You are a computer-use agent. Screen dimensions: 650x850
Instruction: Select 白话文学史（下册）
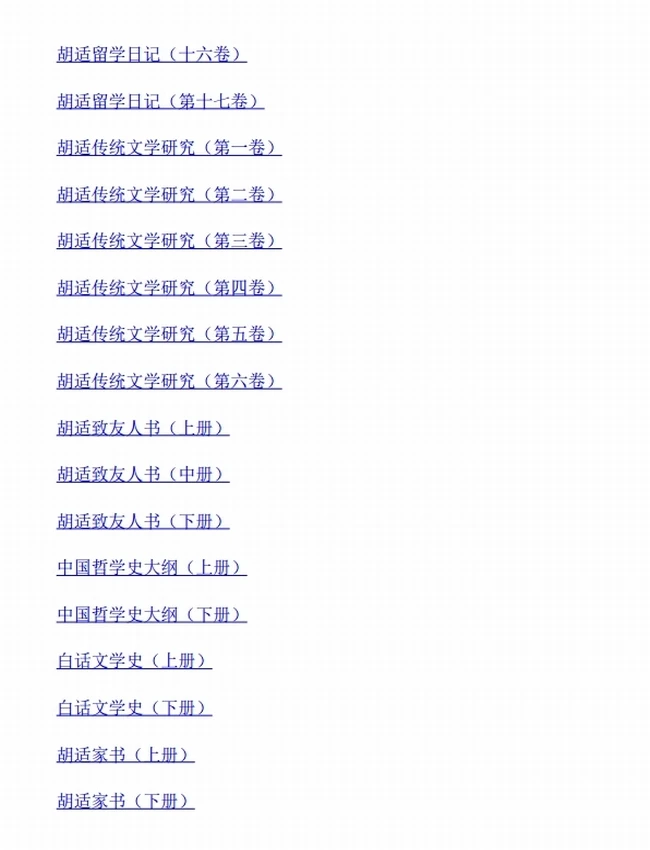click(x=134, y=708)
